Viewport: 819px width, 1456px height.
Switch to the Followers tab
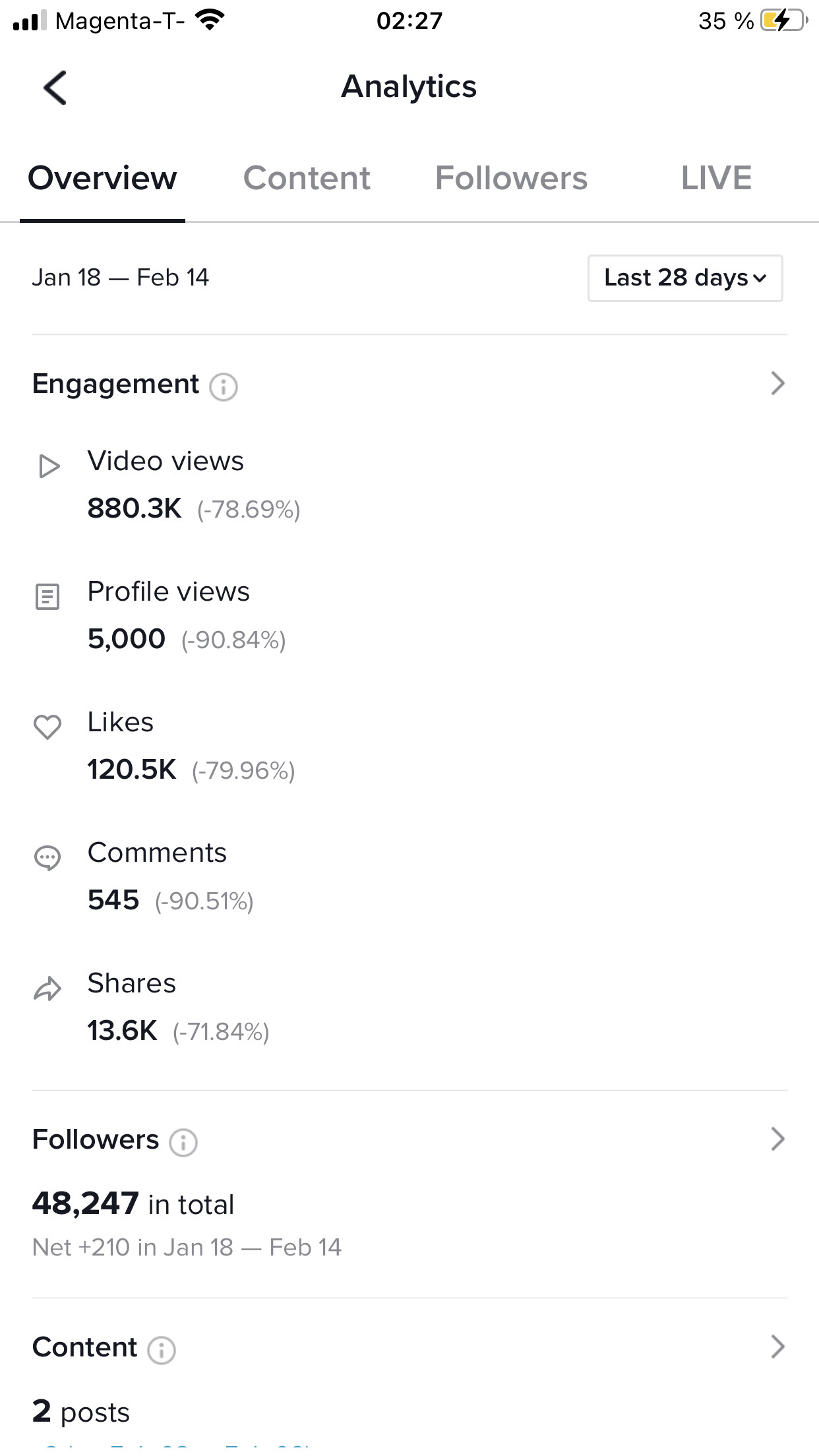511,178
